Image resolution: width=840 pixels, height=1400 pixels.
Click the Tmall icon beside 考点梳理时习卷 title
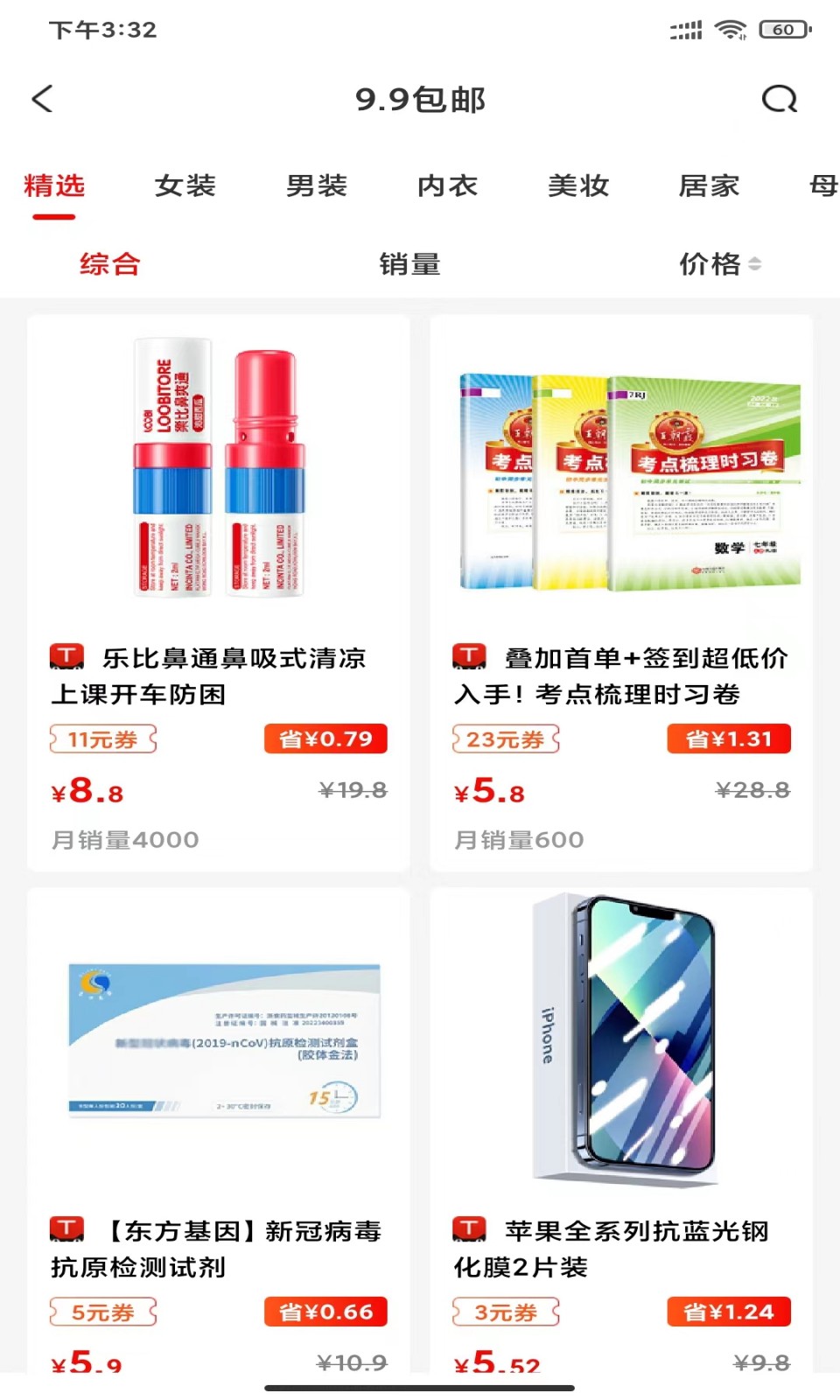pos(468,655)
